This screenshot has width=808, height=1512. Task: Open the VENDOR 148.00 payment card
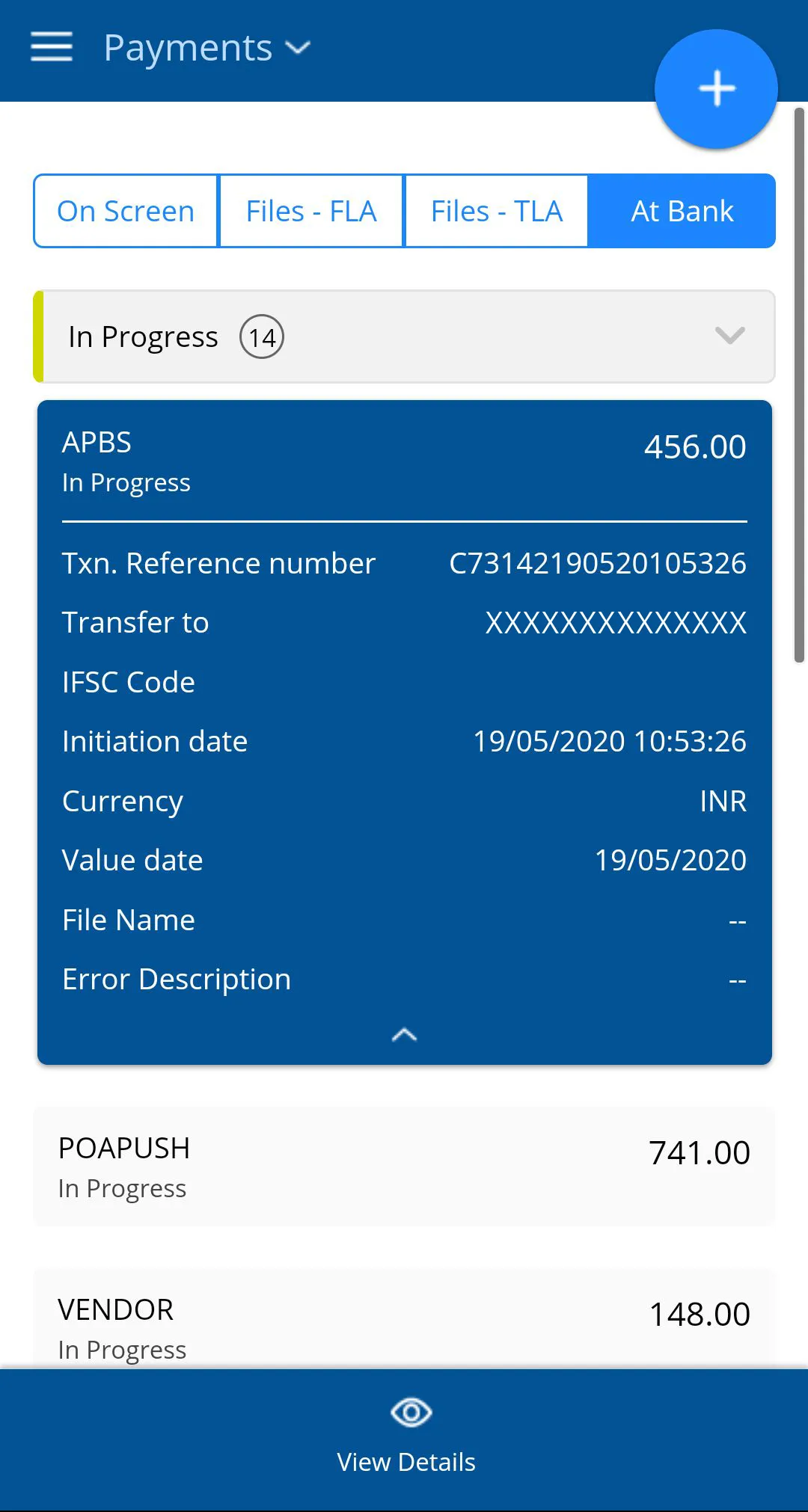404,1324
